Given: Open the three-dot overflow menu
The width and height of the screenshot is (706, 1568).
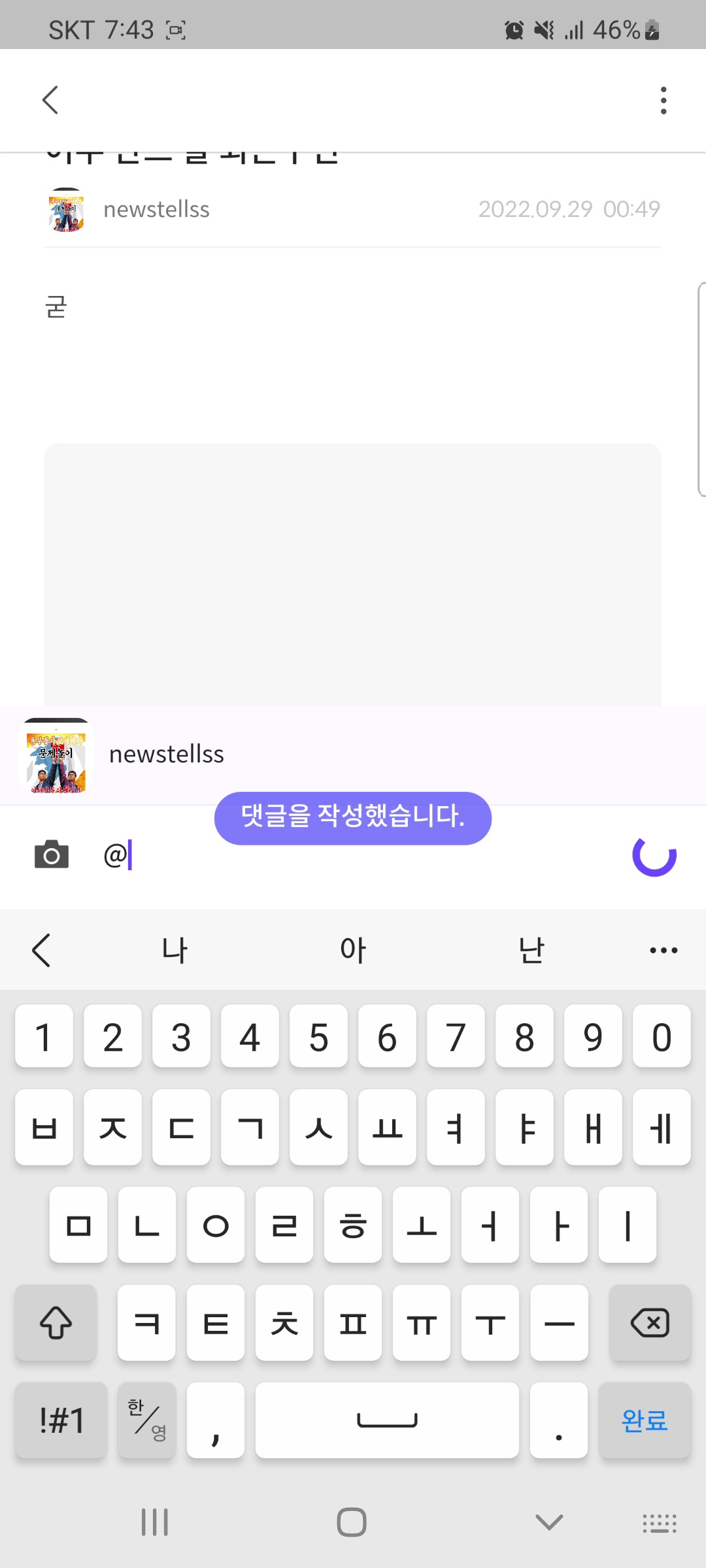Looking at the screenshot, I should coord(663,99).
